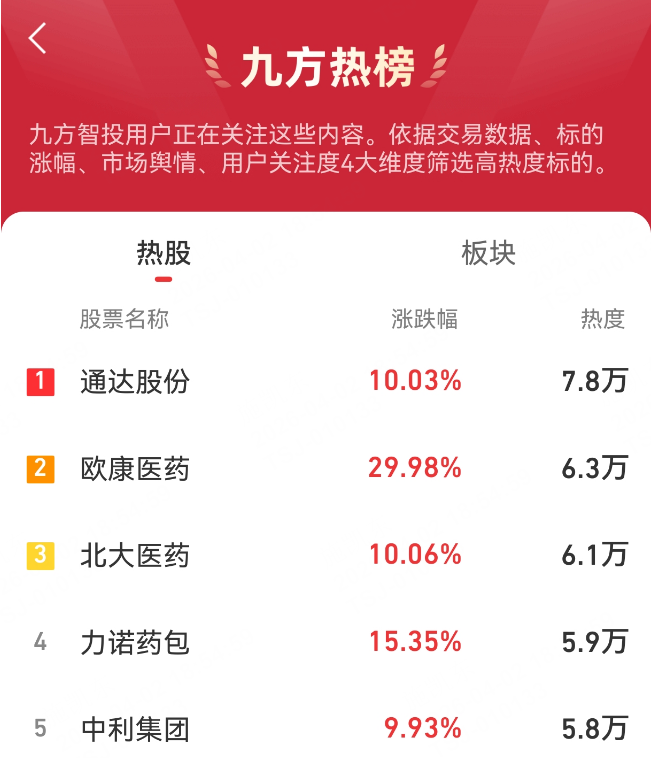
Task: Select the 热股 tab
Action: 163,253
